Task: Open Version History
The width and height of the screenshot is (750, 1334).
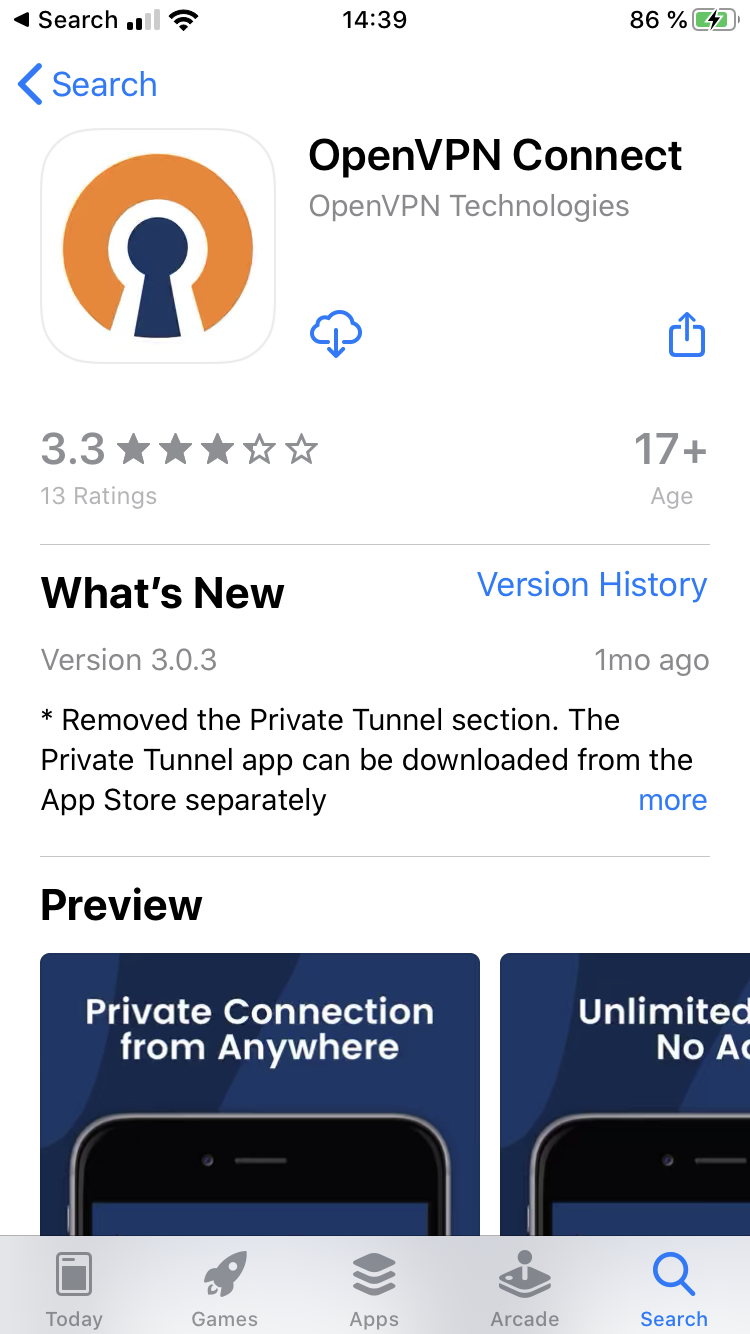Action: pos(592,585)
